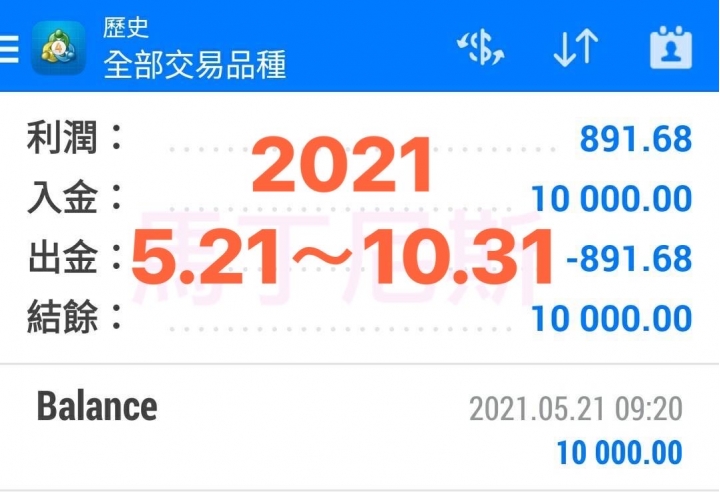
Task: Tap the sort arrows icon
Action: tap(576, 47)
